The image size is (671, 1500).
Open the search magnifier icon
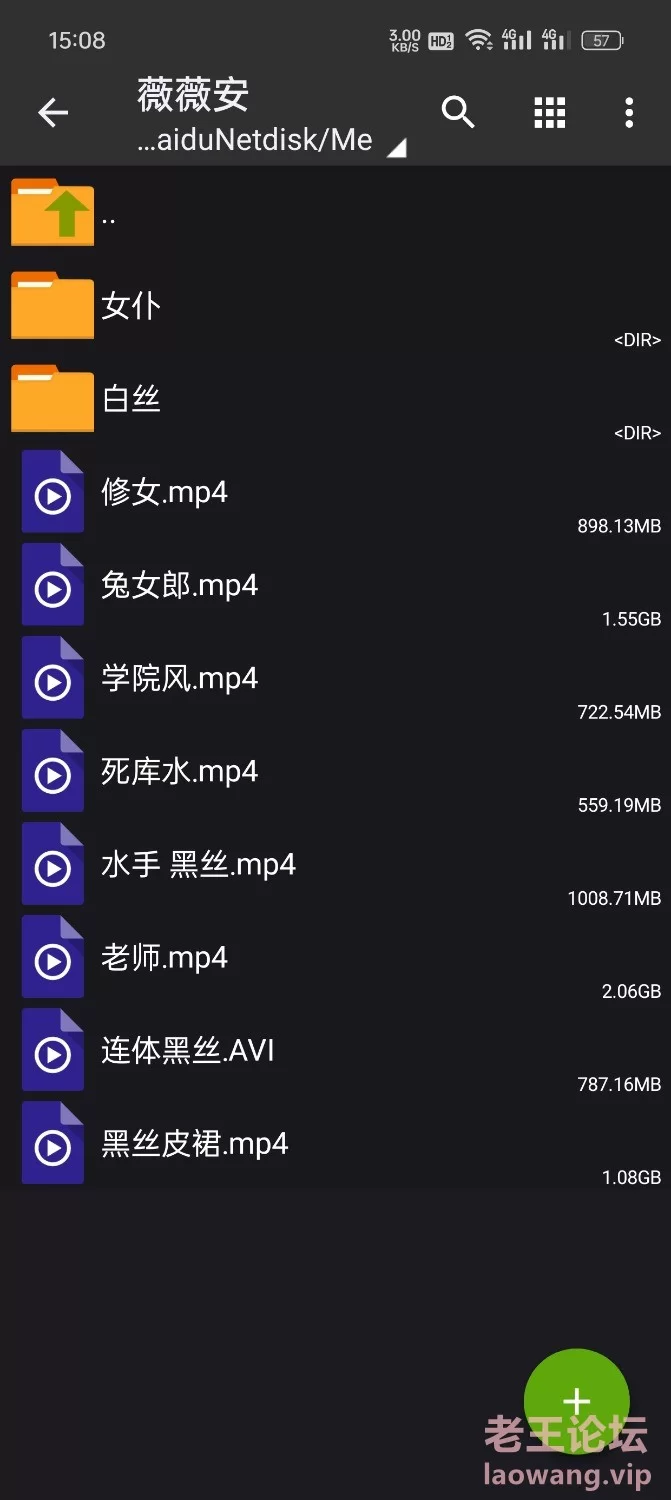point(458,112)
